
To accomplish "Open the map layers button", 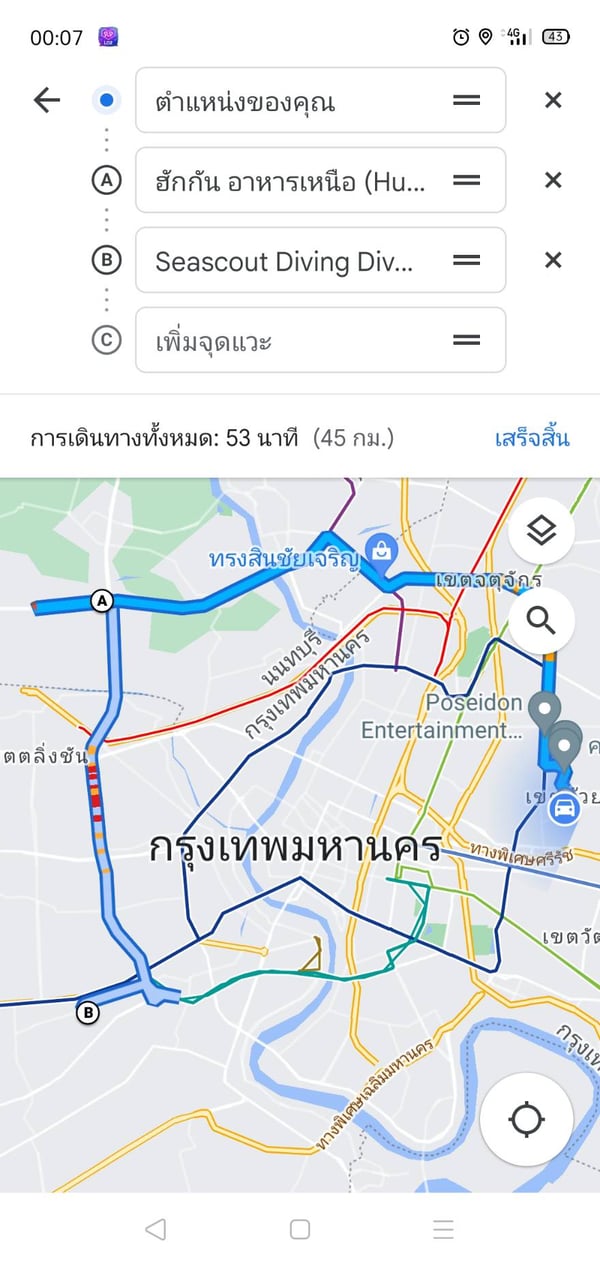I will tap(541, 531).
